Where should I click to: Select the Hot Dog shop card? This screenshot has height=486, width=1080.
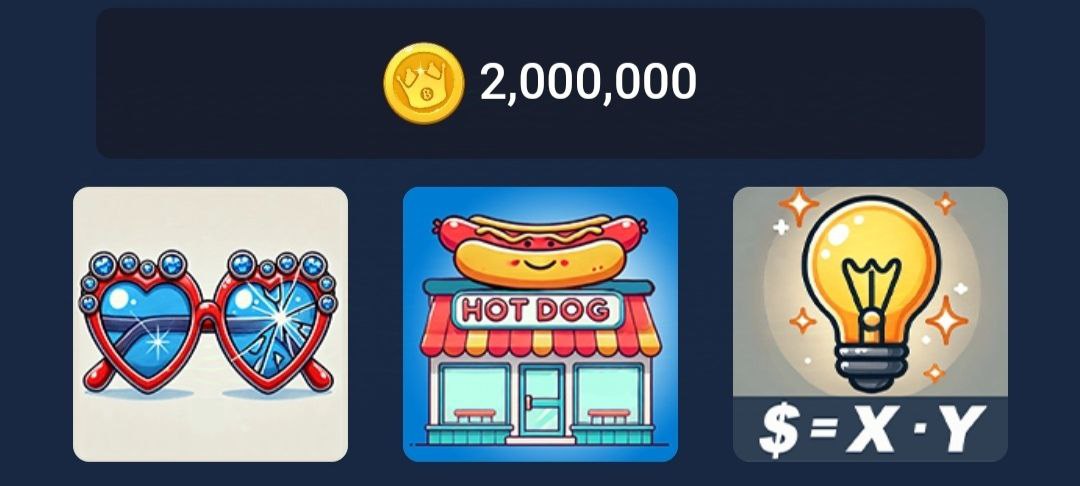[540, 324]
